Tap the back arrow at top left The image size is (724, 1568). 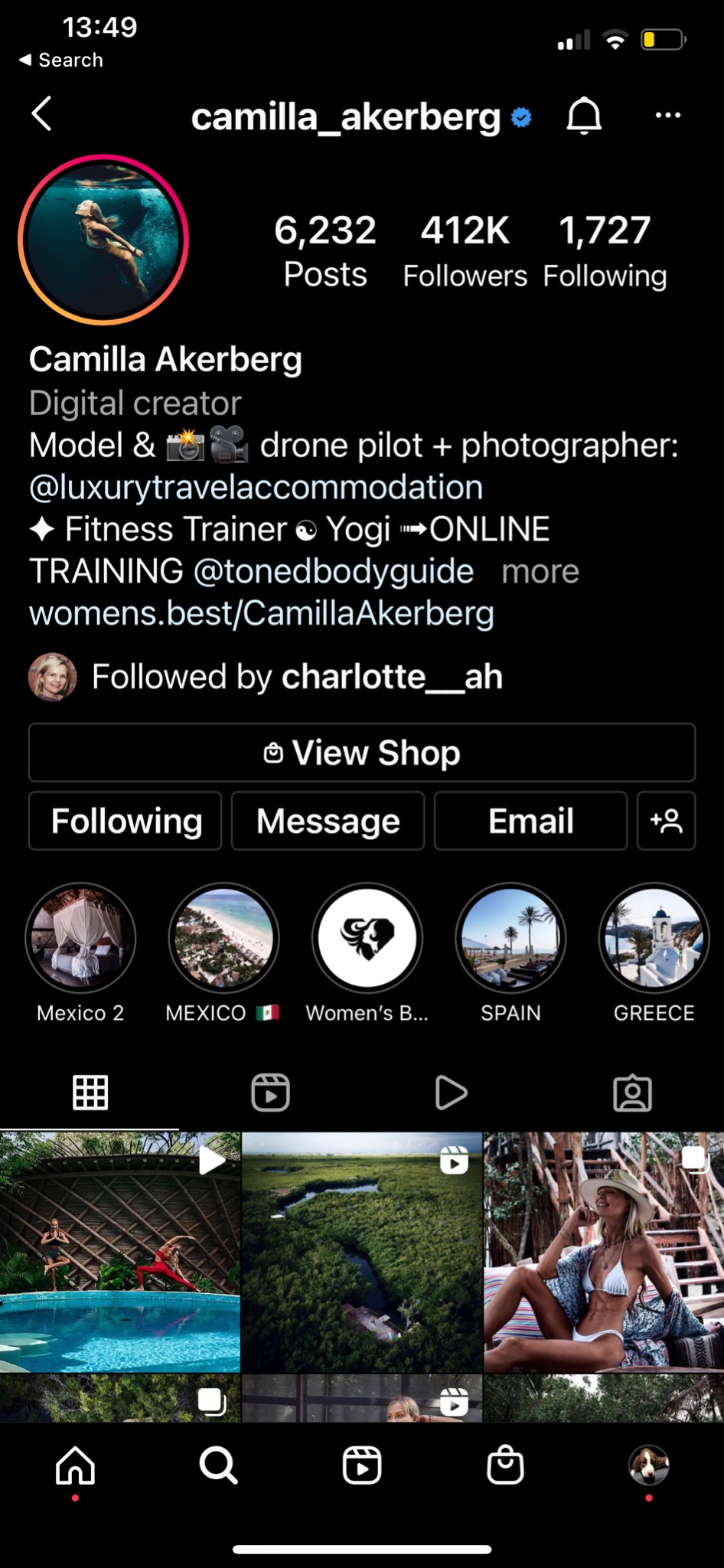42,113
